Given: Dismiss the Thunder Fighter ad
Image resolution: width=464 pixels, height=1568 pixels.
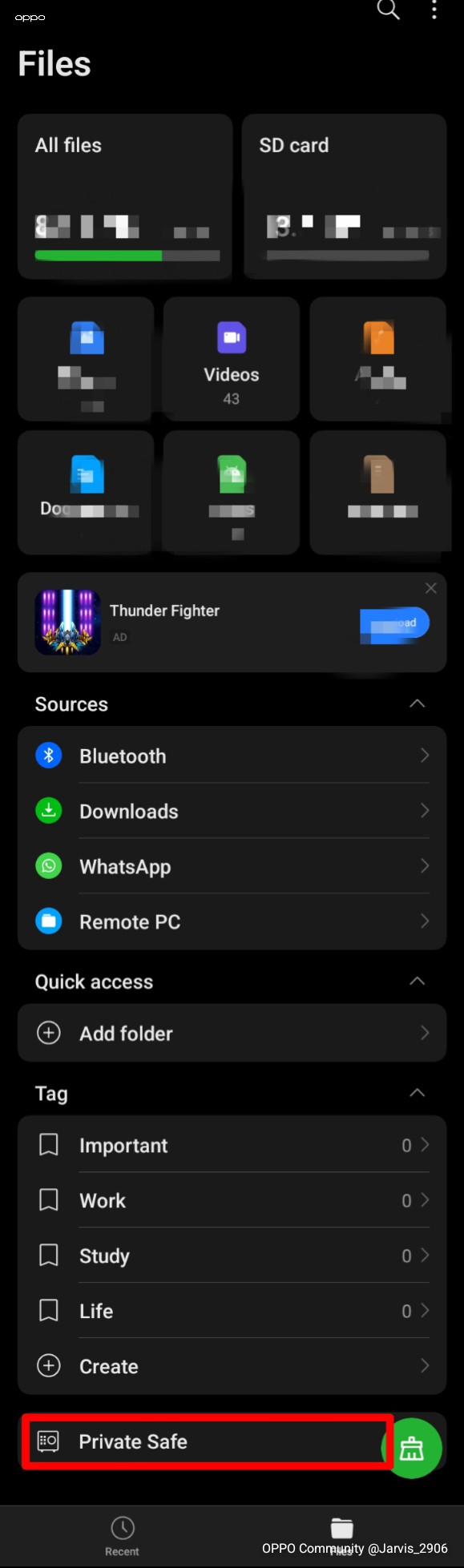Looking at the screenshot, I should pyautogui.click(x=431, y=588).
